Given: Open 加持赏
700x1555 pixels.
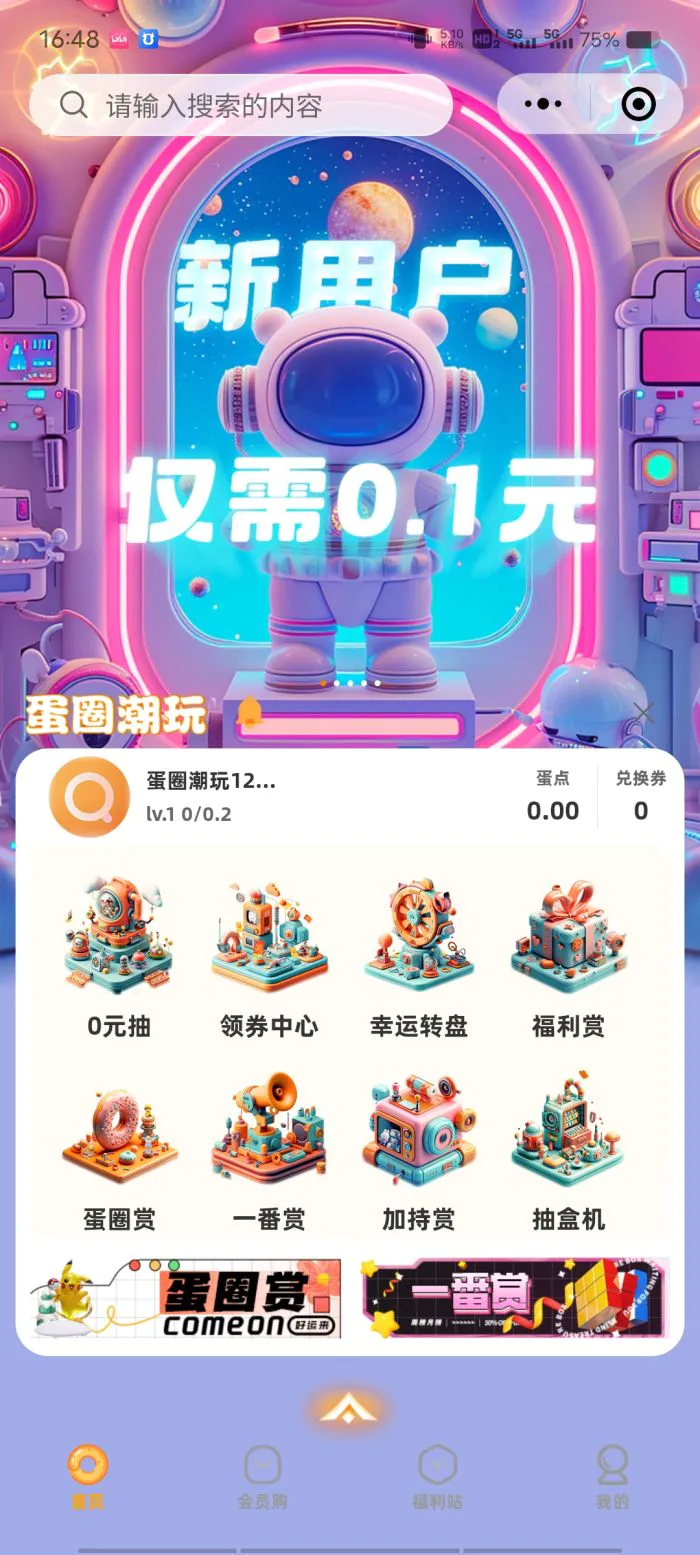Looking at the screenshot, I should pos(419,1152).
